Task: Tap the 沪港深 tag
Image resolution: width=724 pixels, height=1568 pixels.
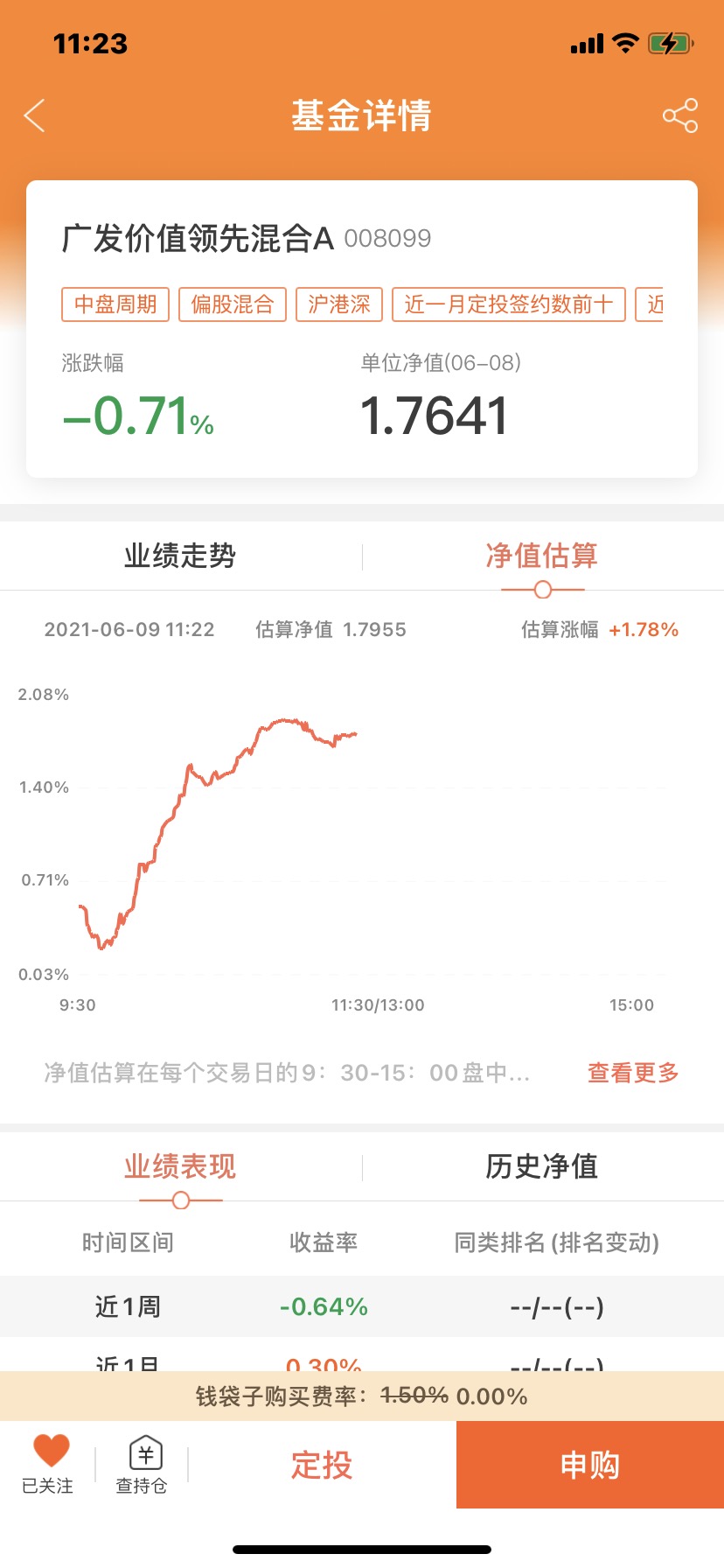Action: [338, 304]
